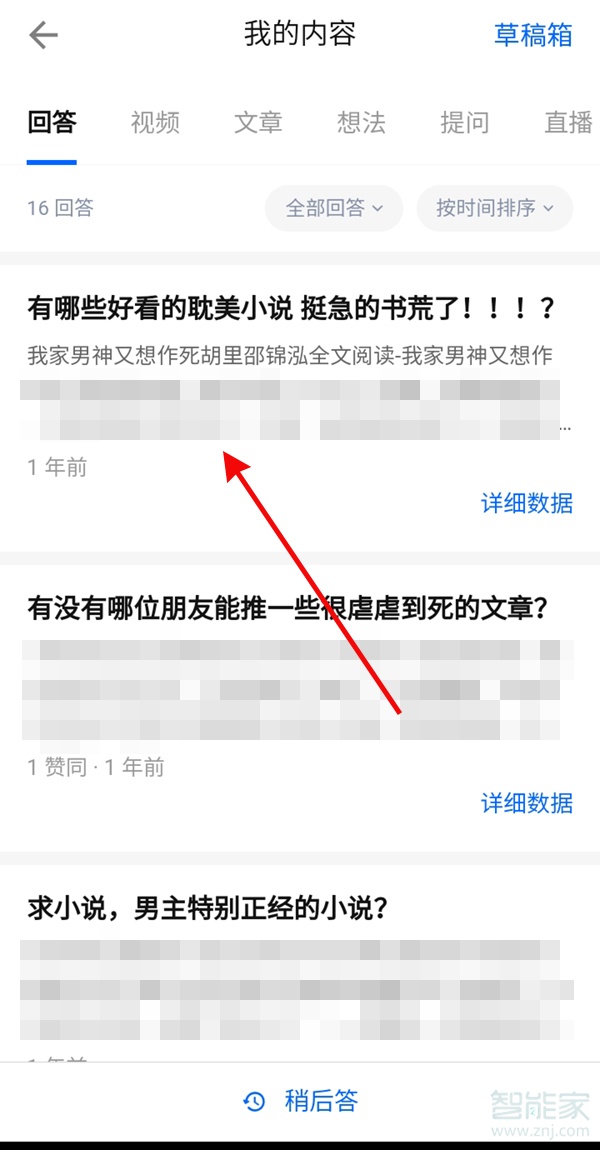Open 稍后答 at the bottom
Screen dimensions: 600x1150
coord(300,1102)
